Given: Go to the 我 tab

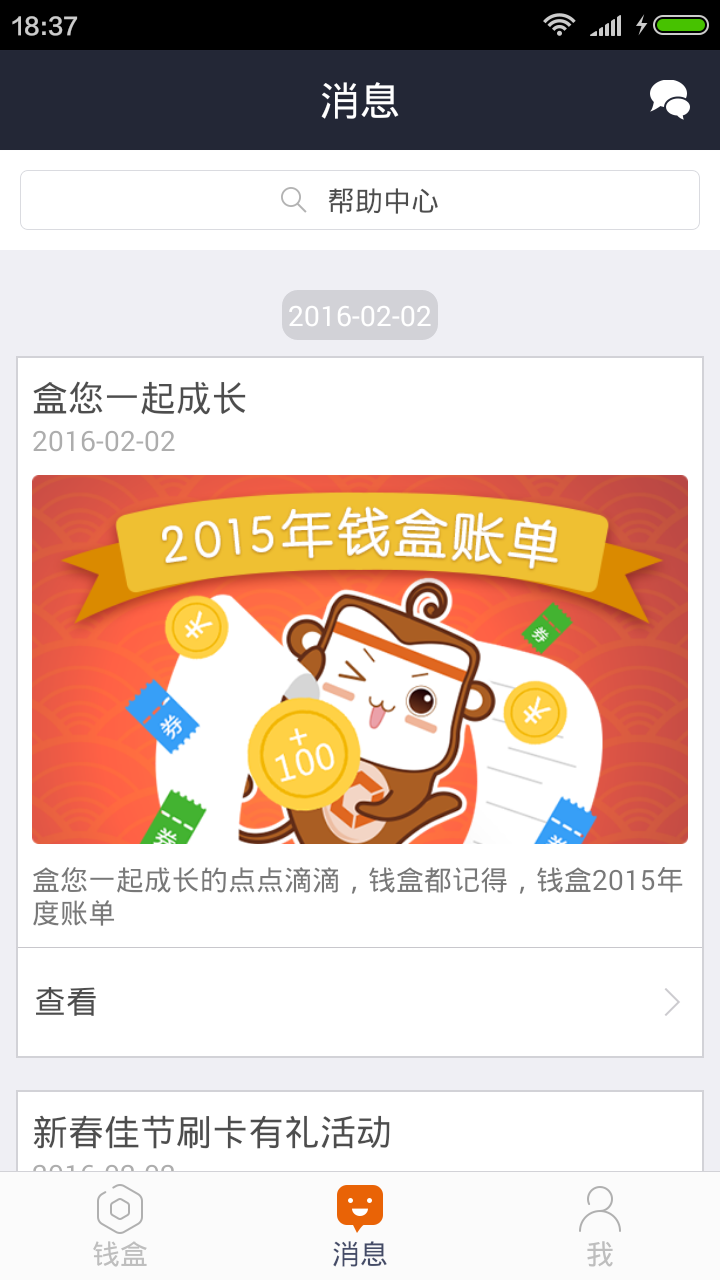Looking at the screenshot, I should tap(600, 1226).
